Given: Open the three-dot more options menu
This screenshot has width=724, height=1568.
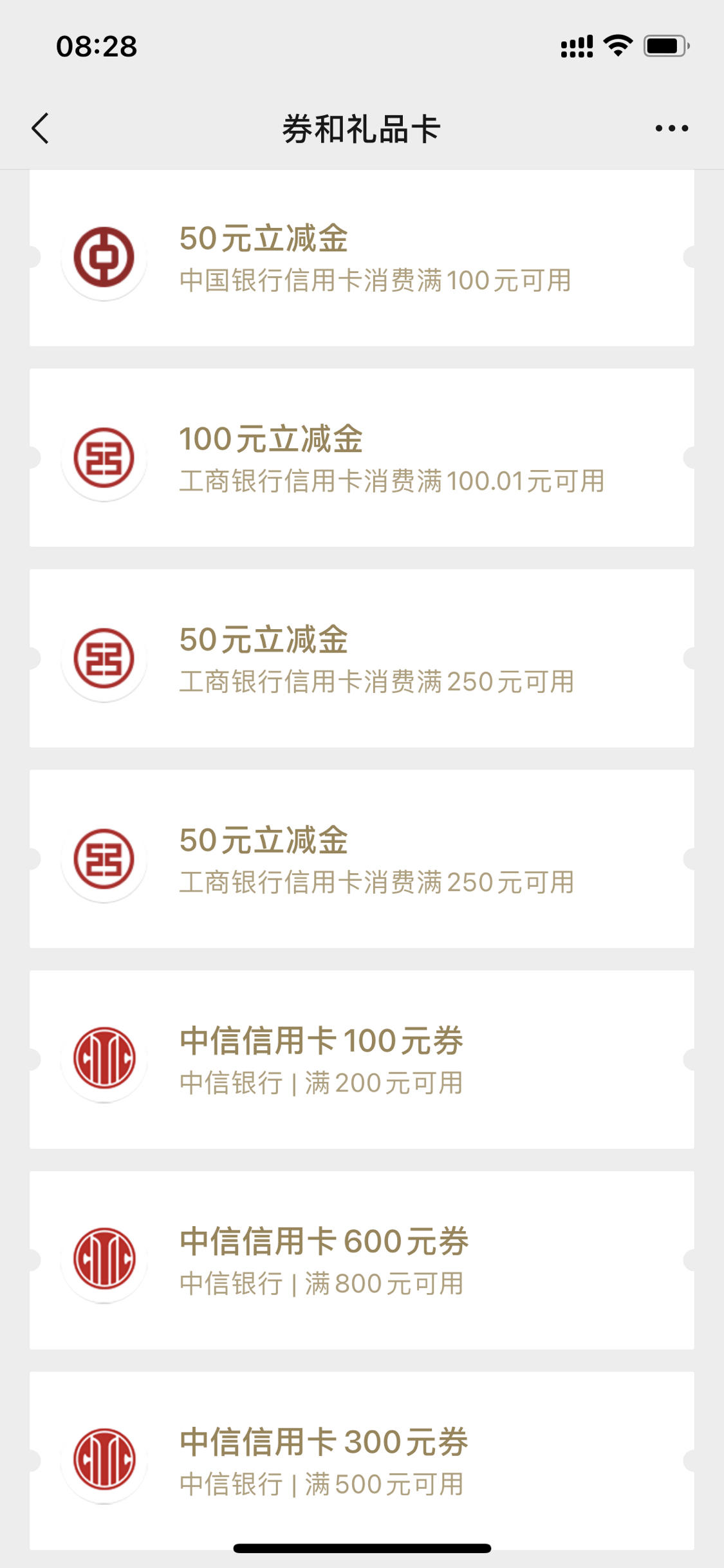Looking at the screenshot, I should pyautogui.click(x=672, y=128).
